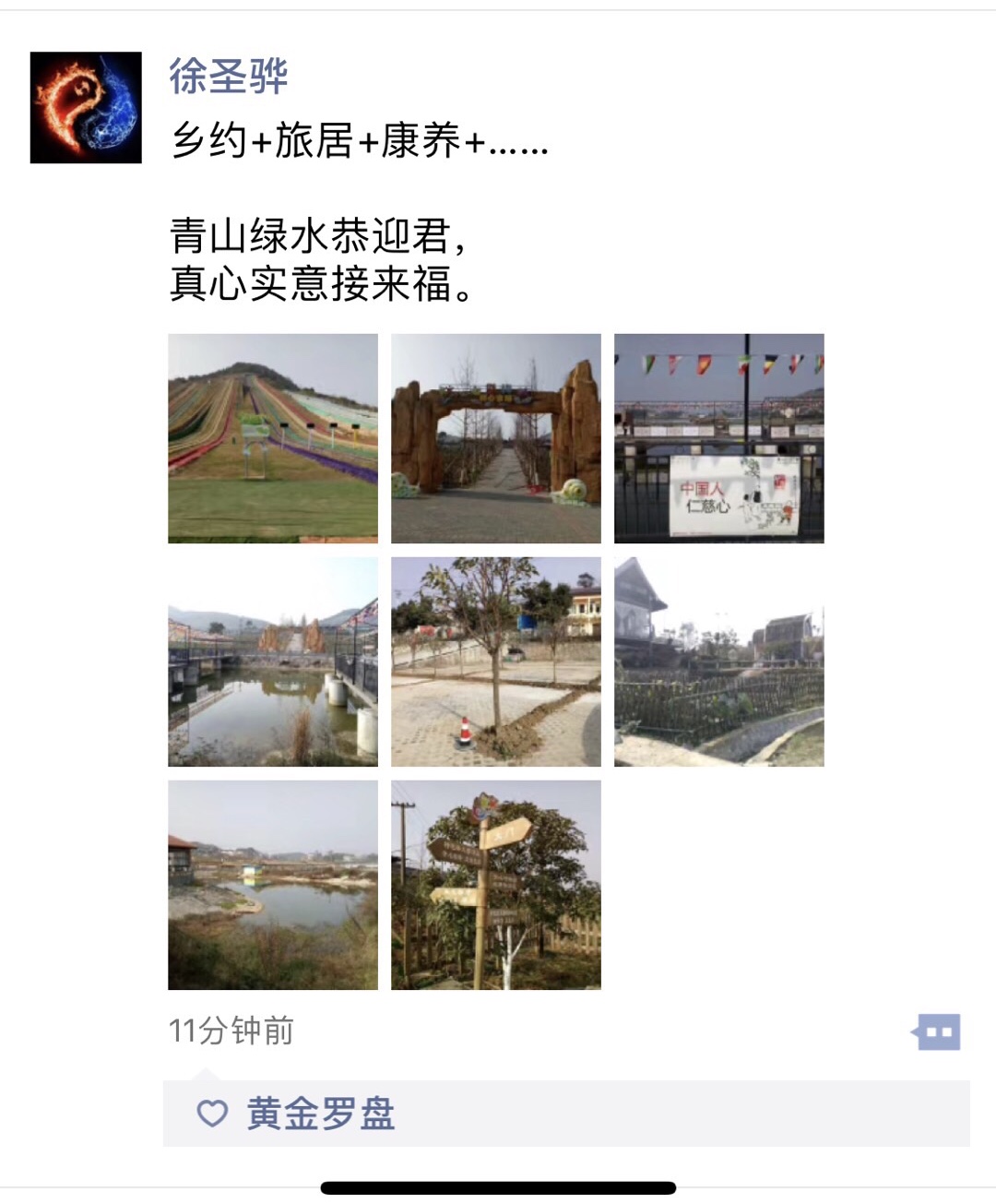Open 徐圣骅's yin-yang profile avatar
Screen dimensions: 996x1204
(x=86, y=107)
